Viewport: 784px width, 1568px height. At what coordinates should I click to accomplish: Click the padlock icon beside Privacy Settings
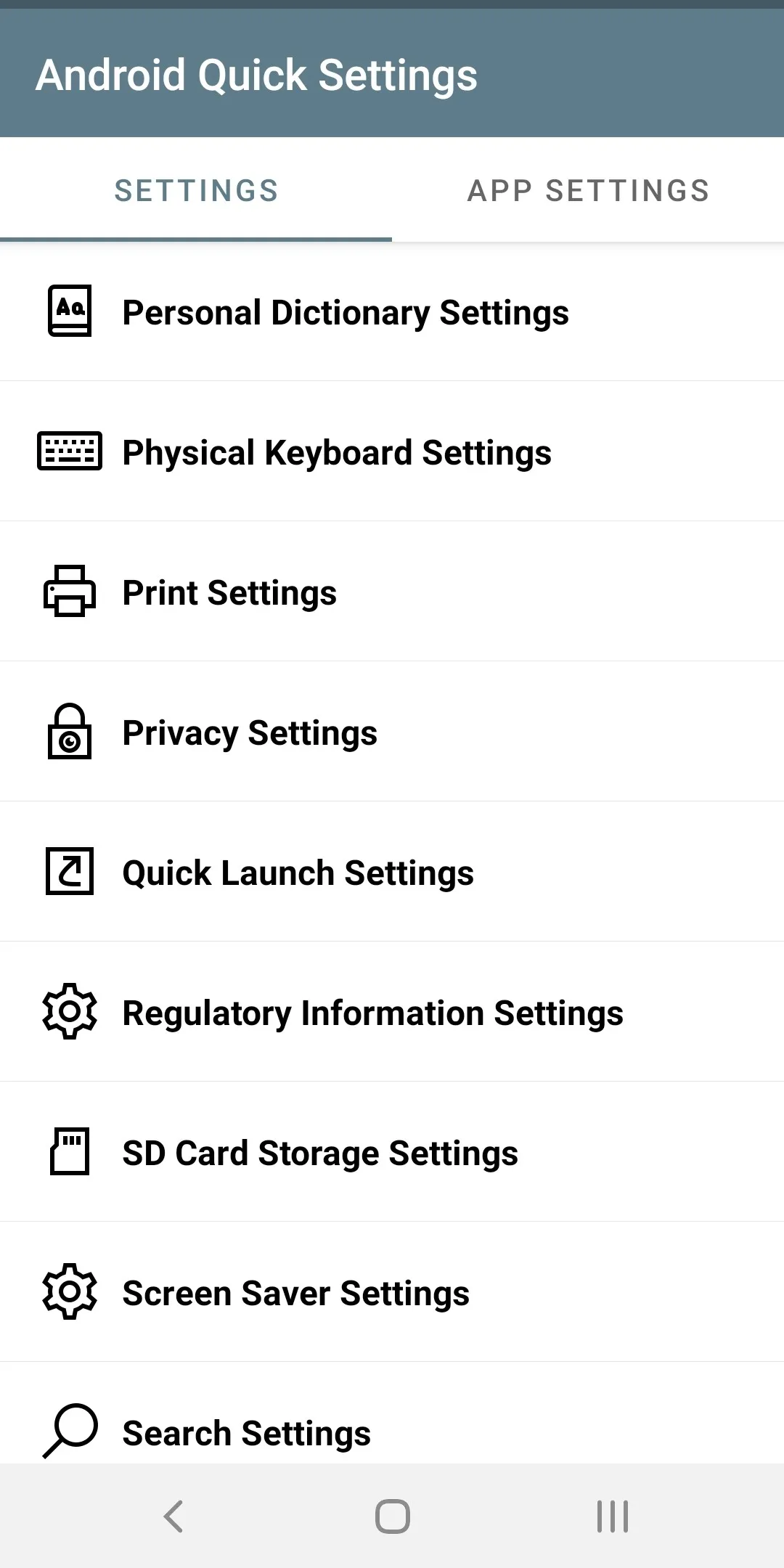[x=69, y=732]
